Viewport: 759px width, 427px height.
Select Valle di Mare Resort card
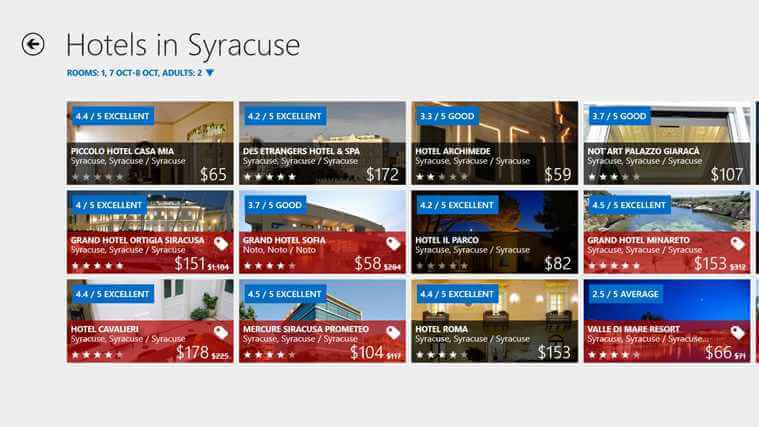[666, 320]
